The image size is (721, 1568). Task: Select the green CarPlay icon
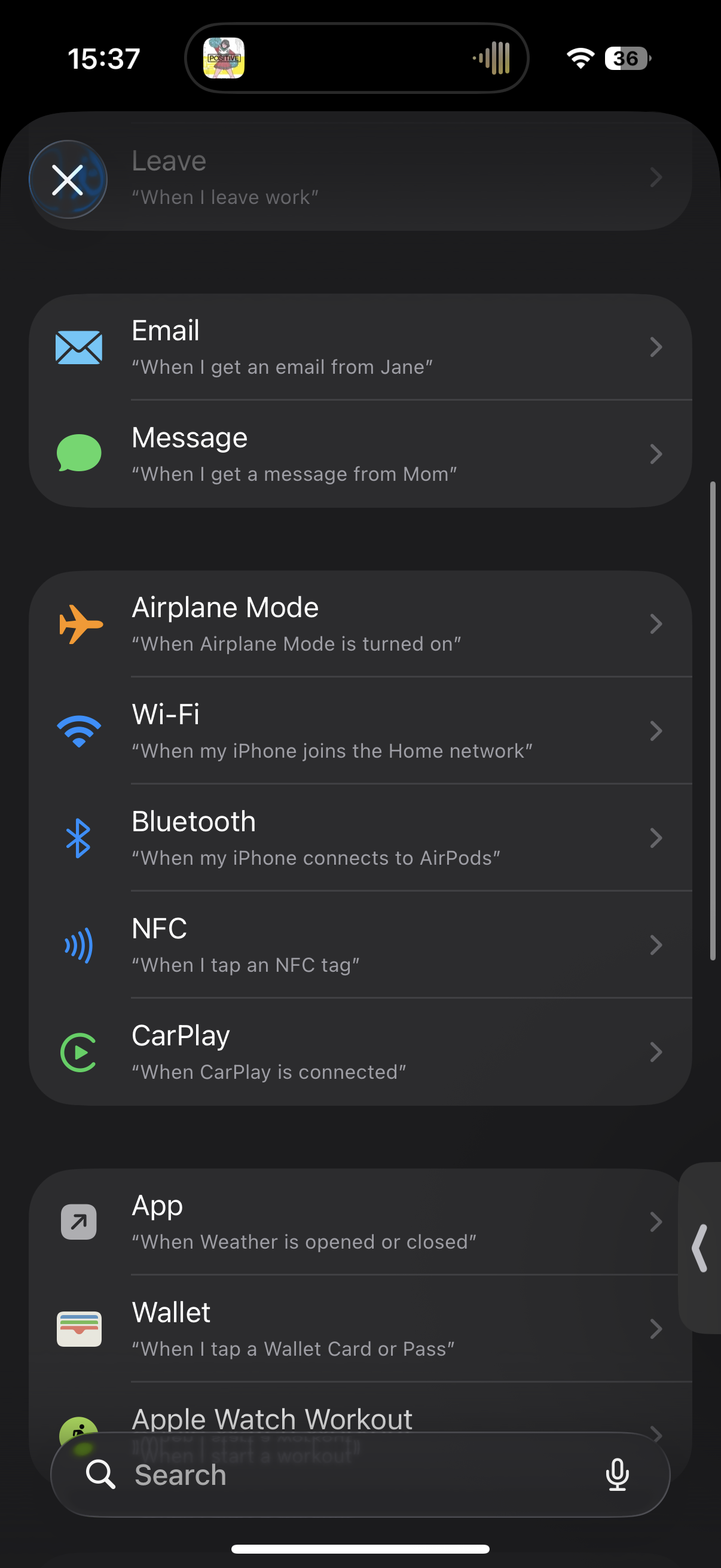[78, 1052]
